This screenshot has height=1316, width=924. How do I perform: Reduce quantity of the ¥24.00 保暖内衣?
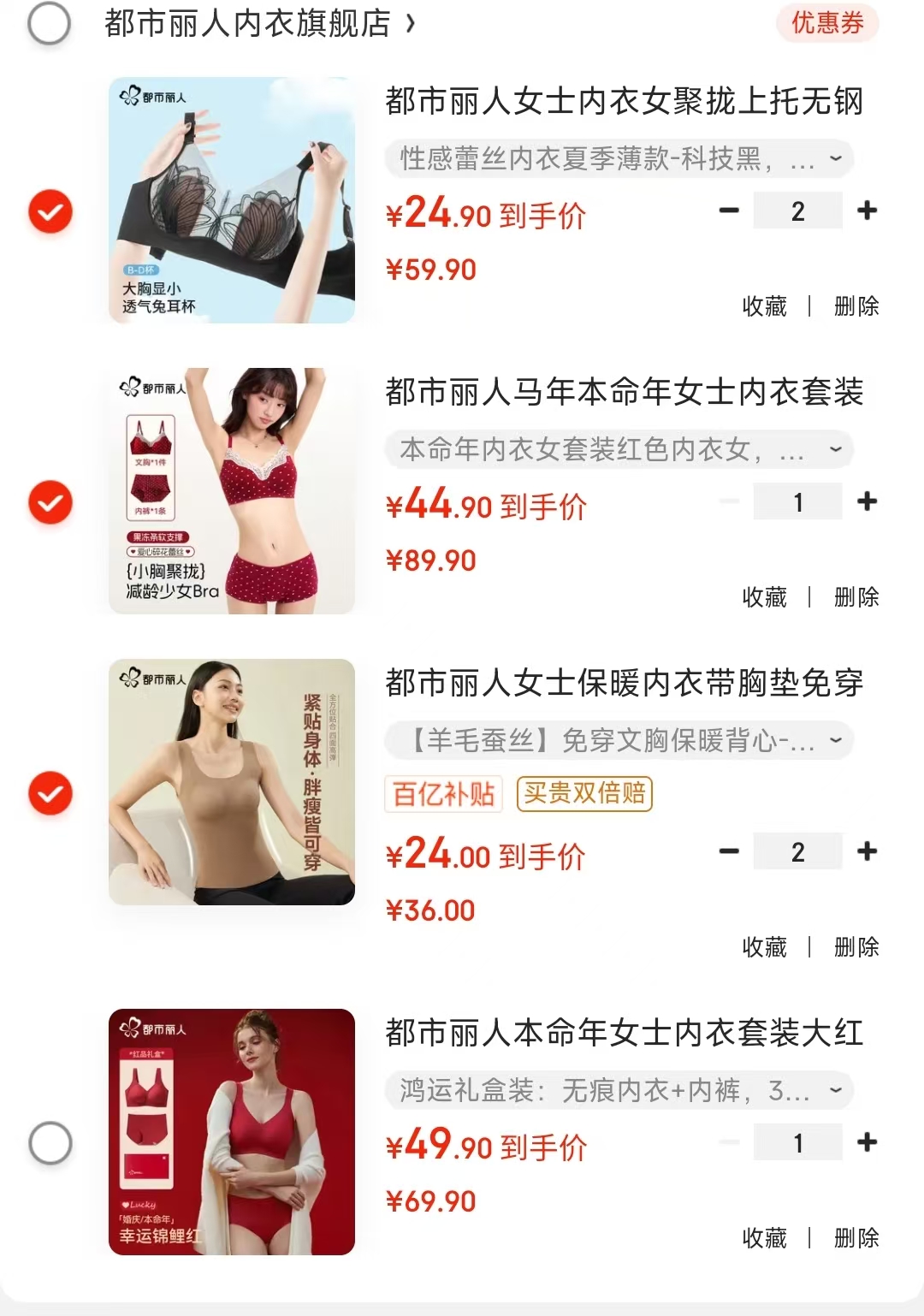[x=729, y=851]
